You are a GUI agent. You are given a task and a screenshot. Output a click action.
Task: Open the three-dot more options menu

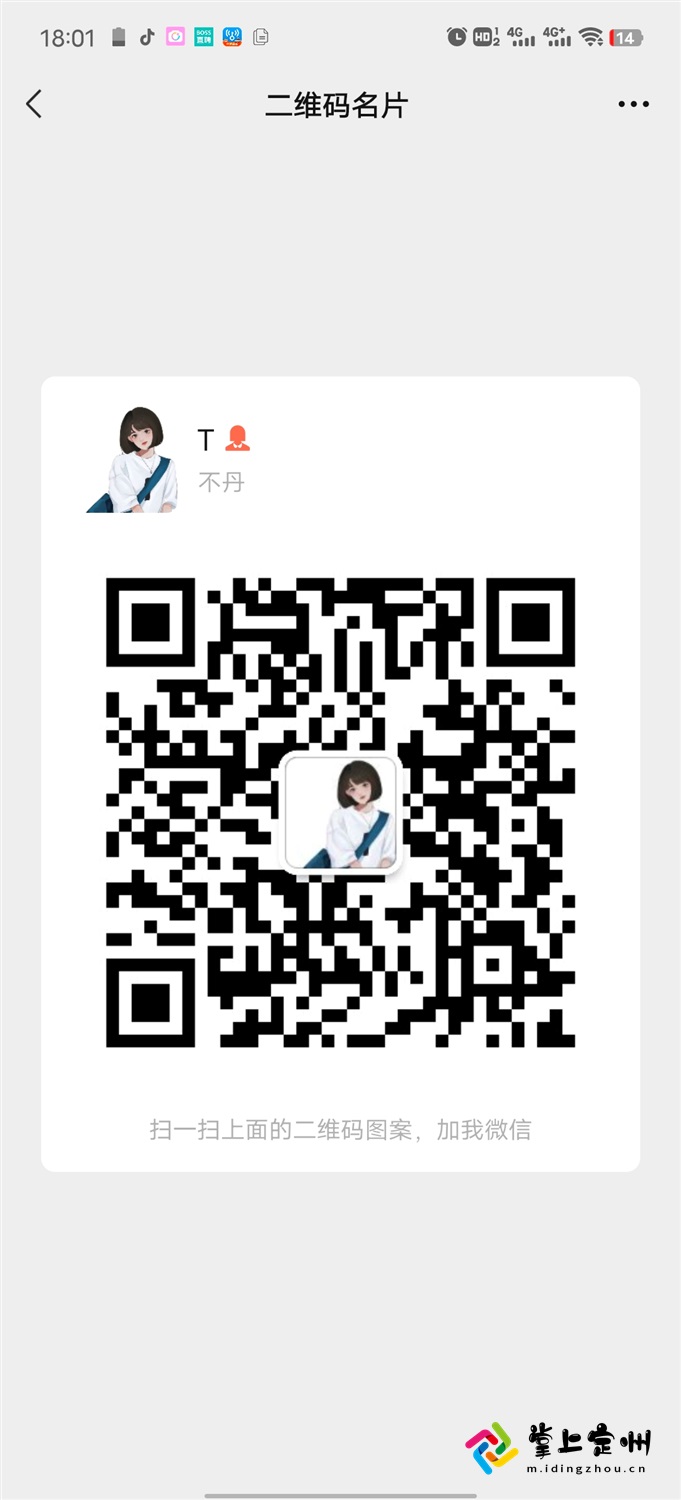click(633, 104)
